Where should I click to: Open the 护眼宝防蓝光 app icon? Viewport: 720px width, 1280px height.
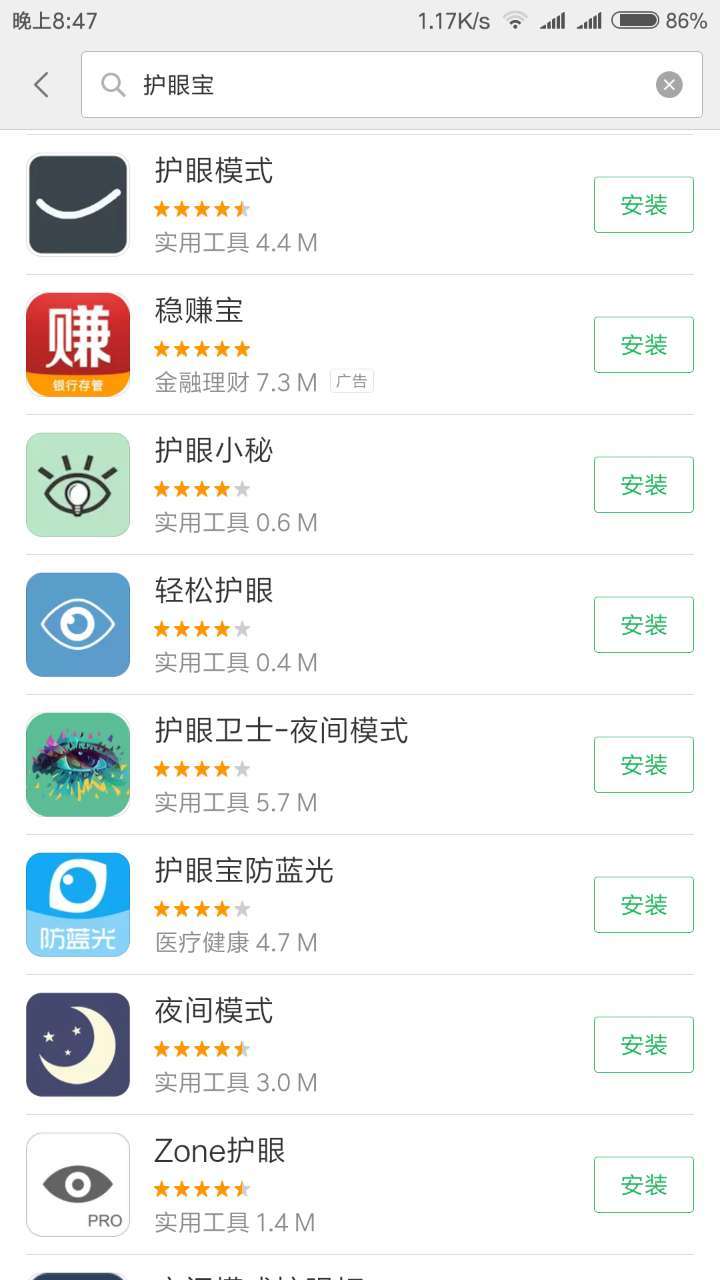click(x=77, y=904)
